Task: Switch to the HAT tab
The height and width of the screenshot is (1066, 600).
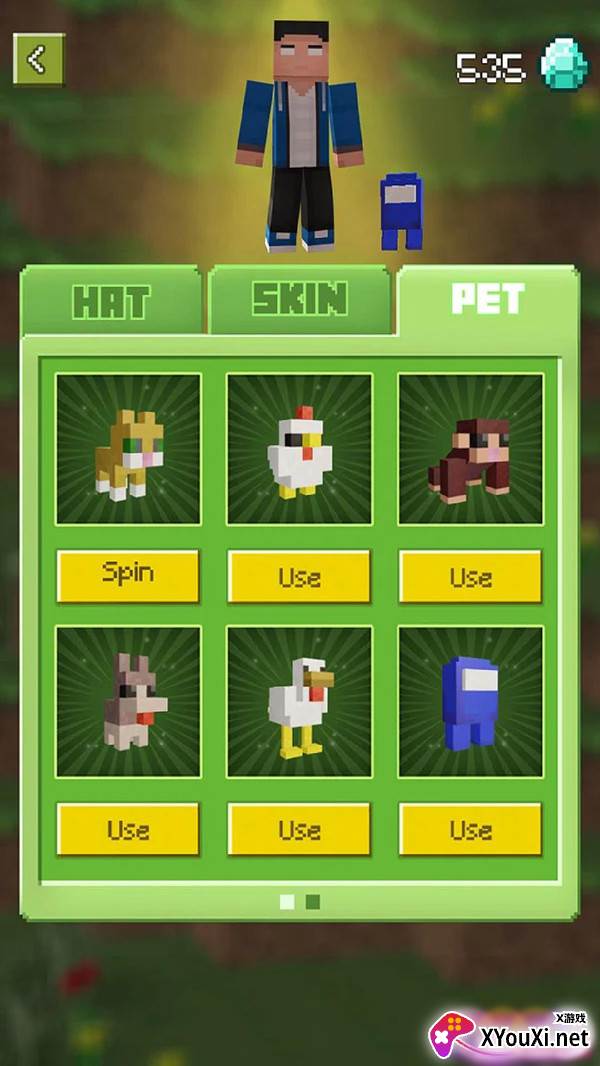Action: (x=111, y=300)
